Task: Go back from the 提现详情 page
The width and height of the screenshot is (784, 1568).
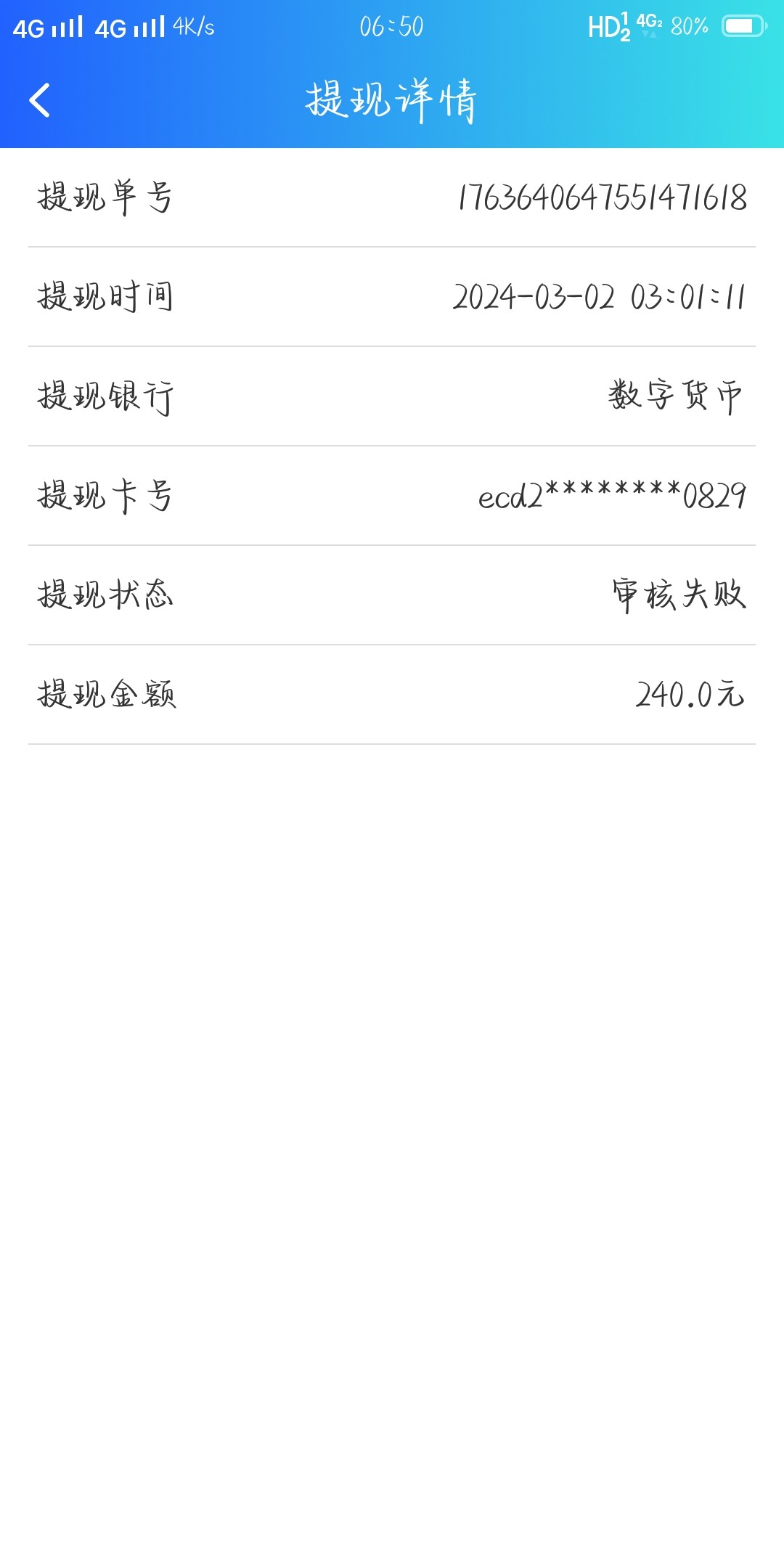Action: point(39,100)
